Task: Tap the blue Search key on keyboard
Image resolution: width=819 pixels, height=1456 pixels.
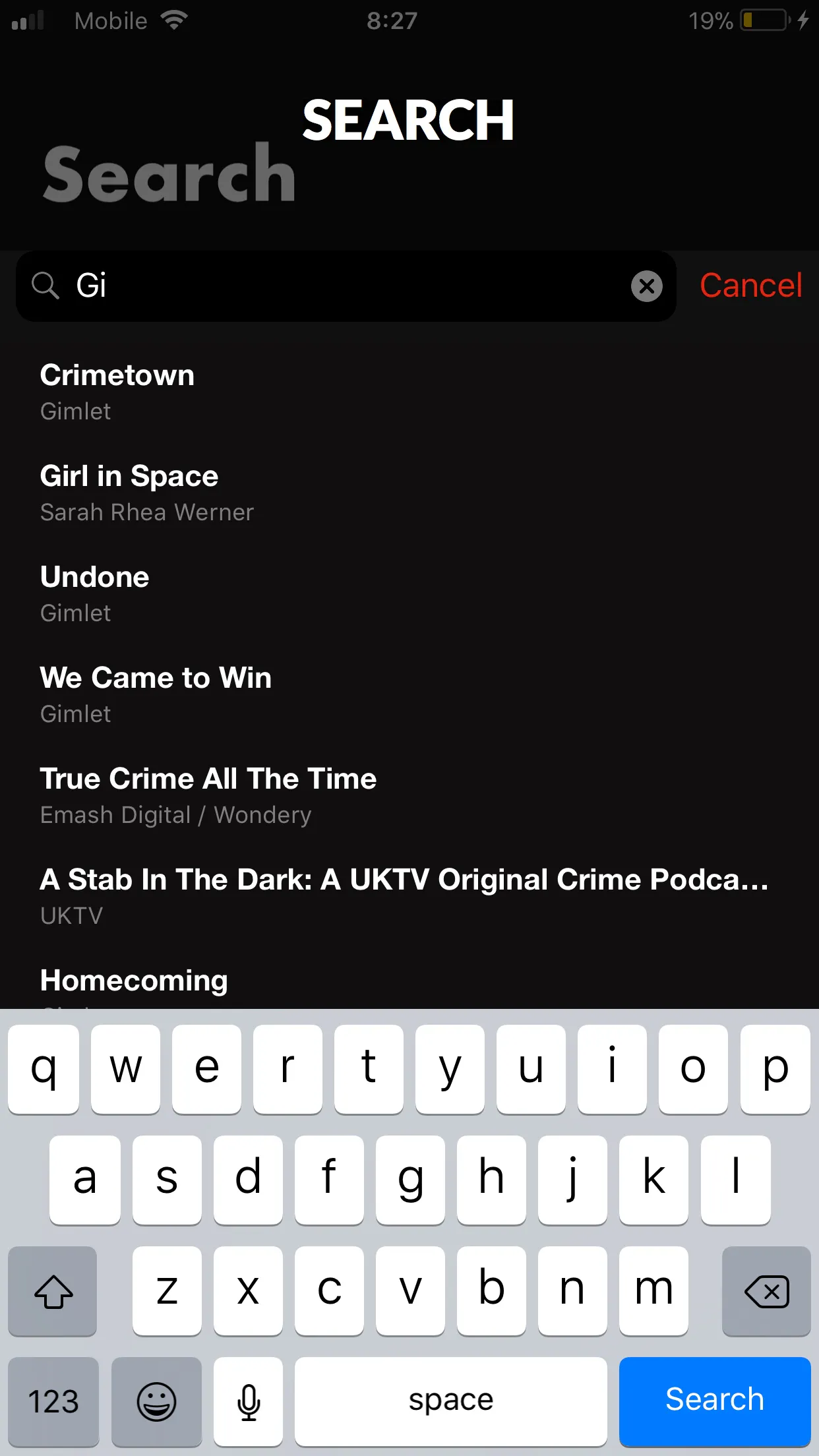Action: pos(714,1401)
